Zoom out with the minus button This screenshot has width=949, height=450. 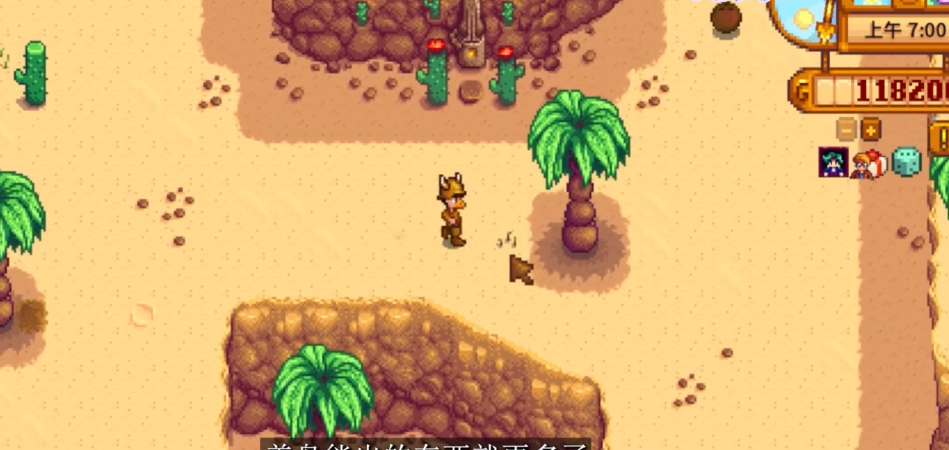(x=846, y=130)
